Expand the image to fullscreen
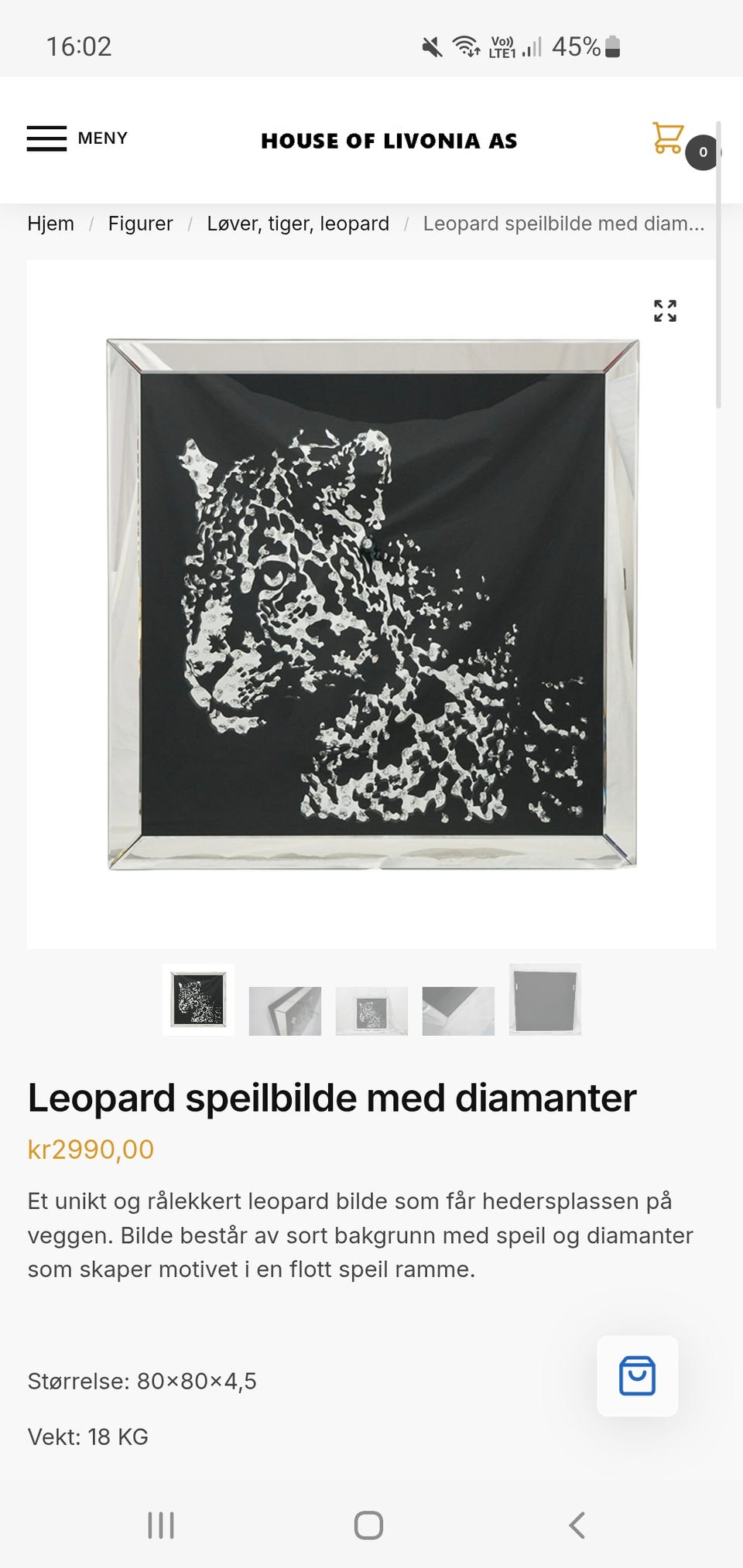 click(x=666, y=310)
